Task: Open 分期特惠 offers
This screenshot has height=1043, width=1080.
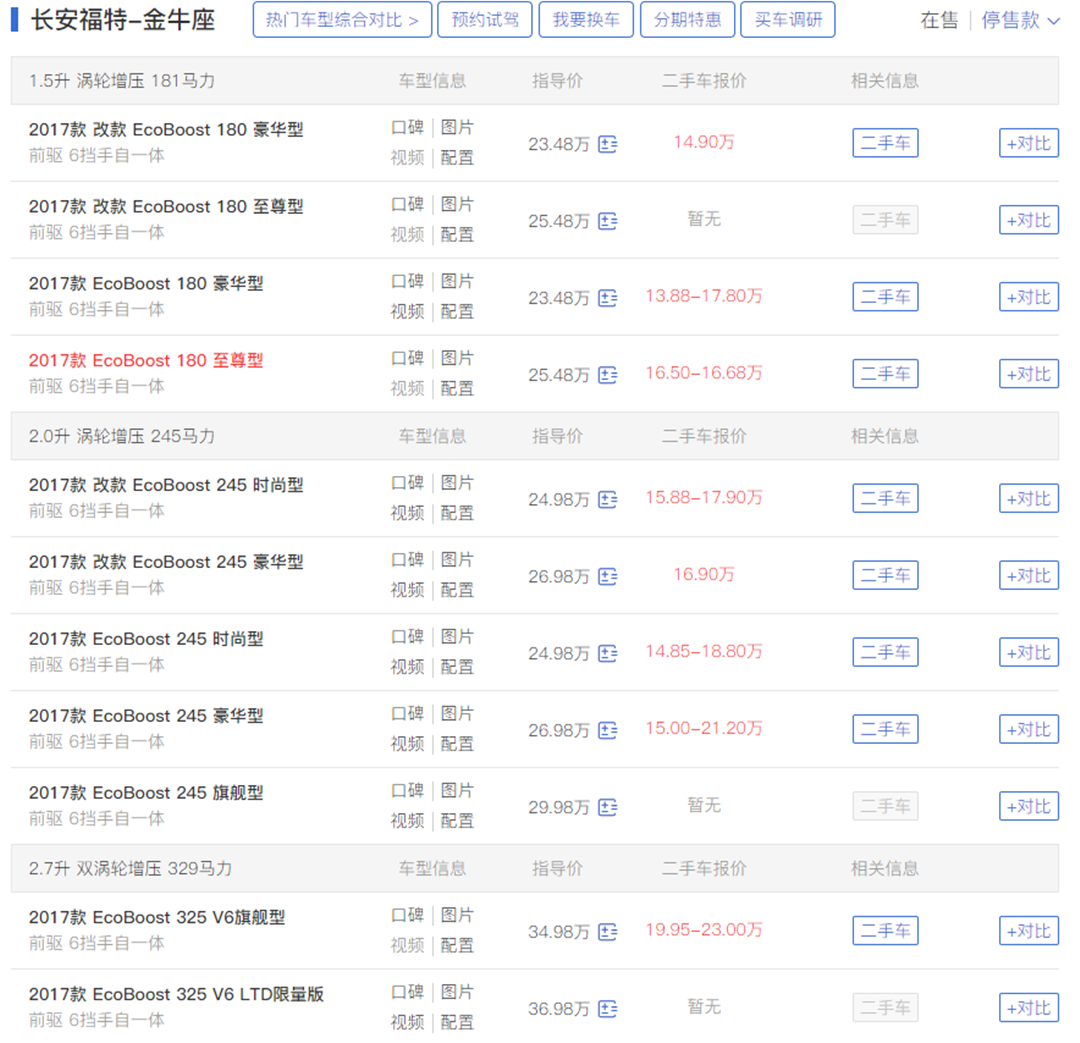Action: click(687, 20)
